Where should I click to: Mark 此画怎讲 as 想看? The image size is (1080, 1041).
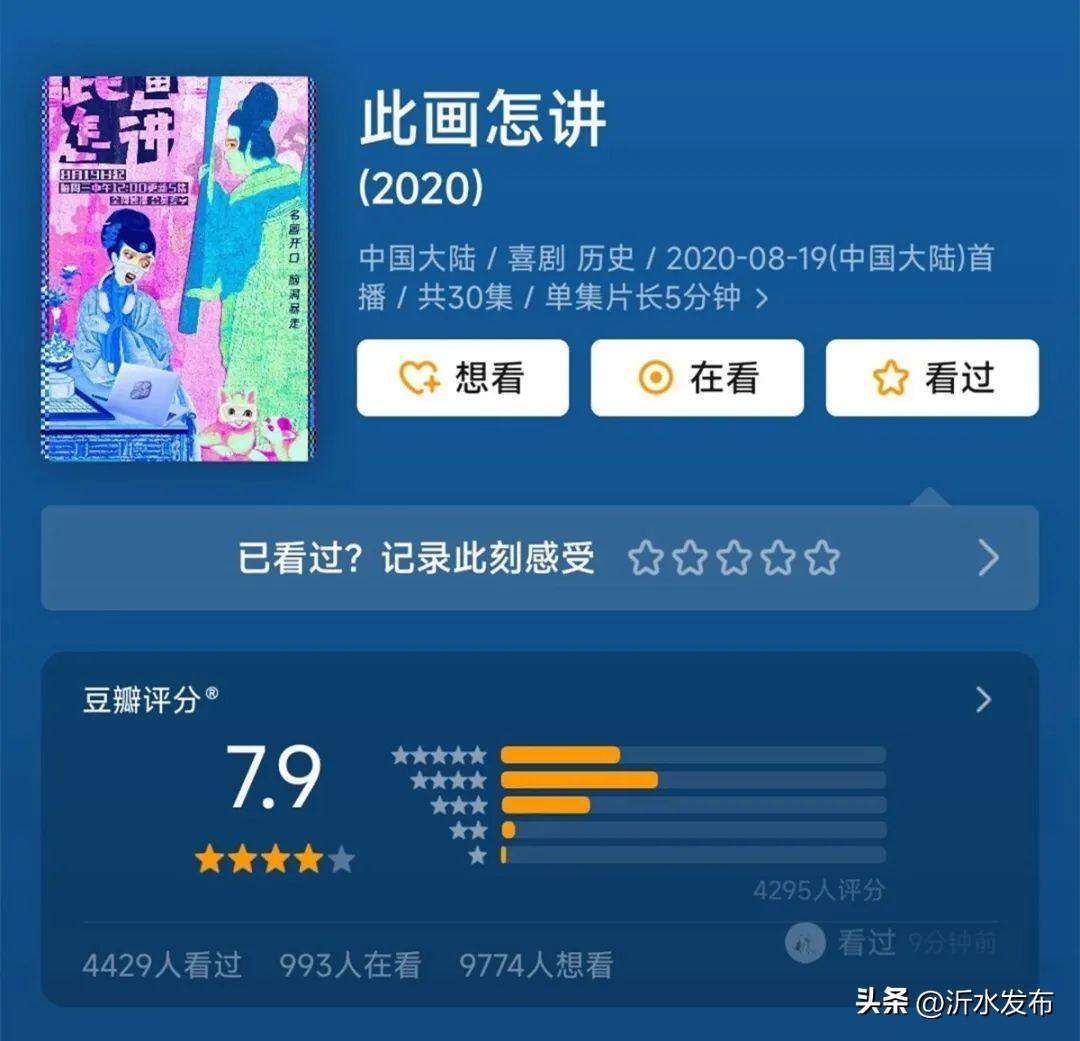tap(462, 378)
